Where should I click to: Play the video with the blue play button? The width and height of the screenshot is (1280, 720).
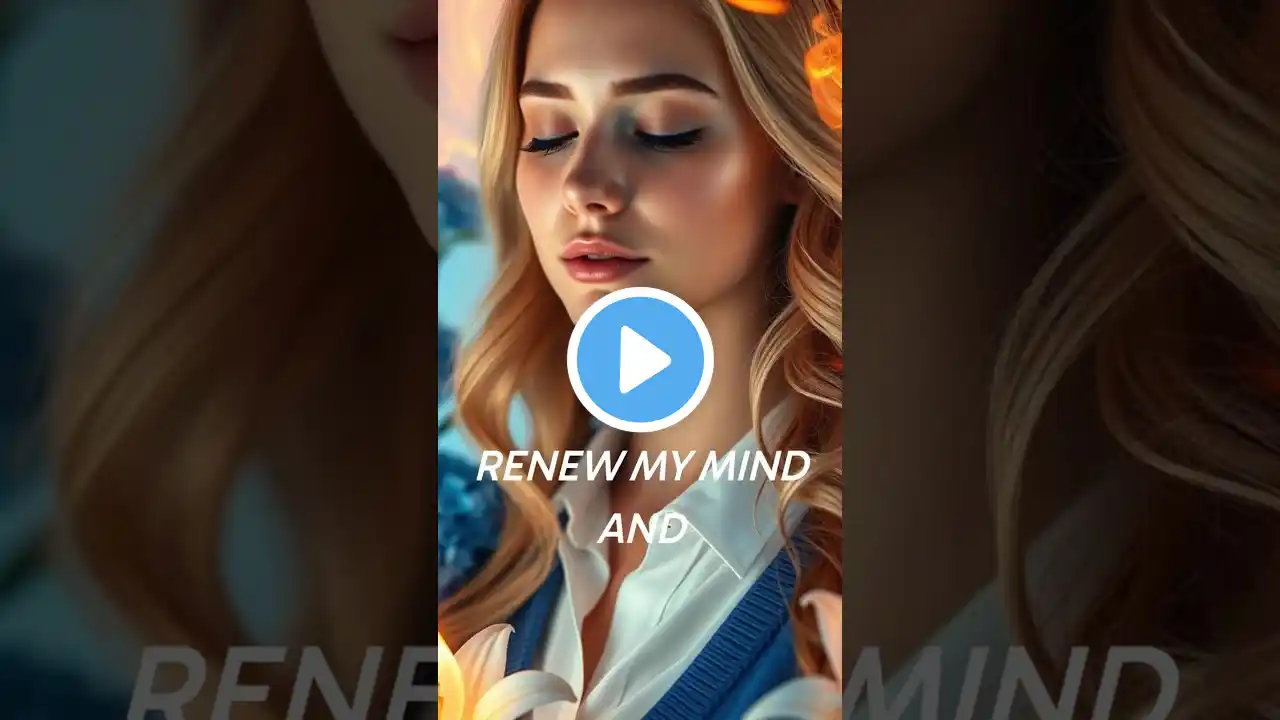point(640,360)
